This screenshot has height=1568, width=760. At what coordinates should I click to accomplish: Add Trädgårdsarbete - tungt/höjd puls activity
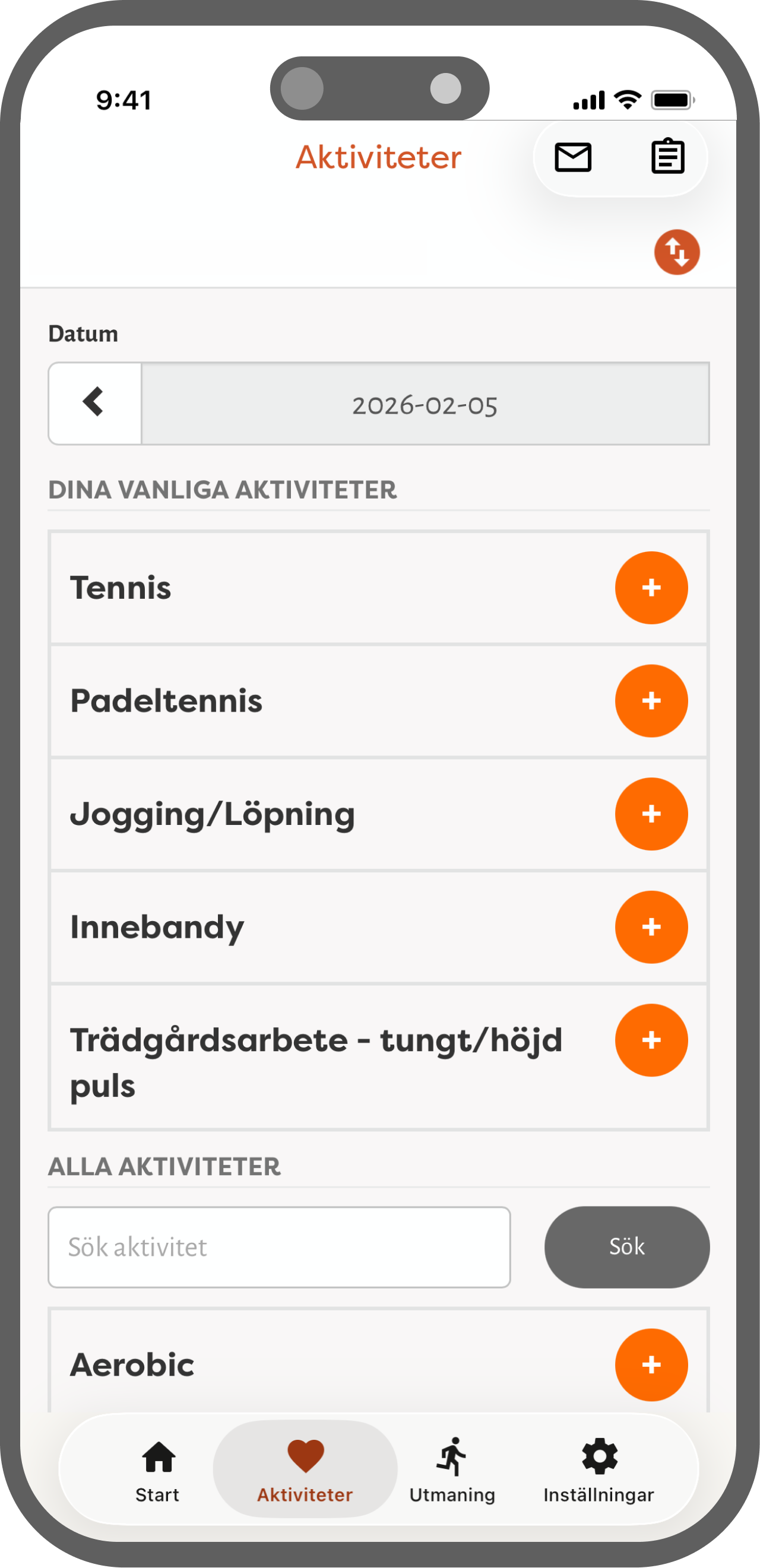click(x=651, y=1040)
